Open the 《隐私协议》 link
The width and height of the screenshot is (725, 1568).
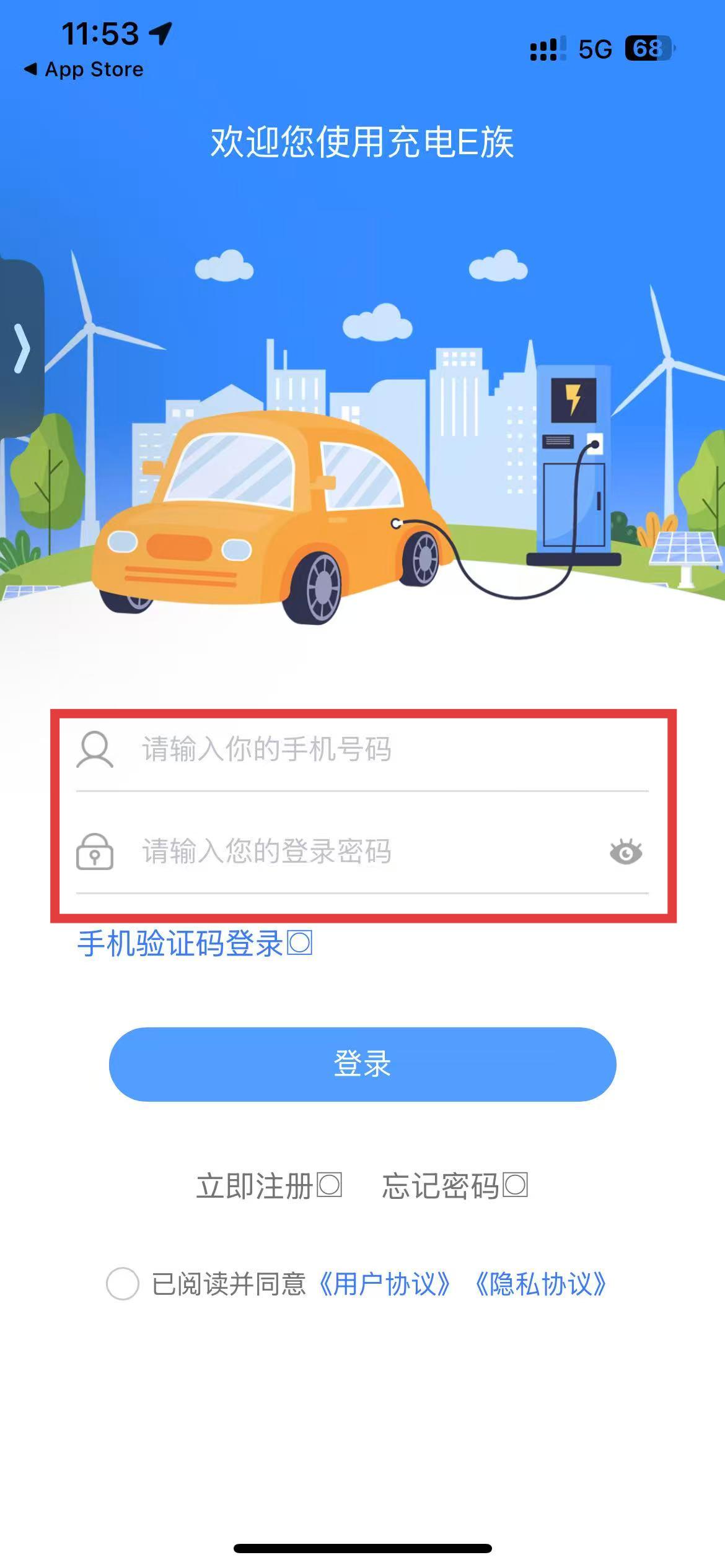pyautogui.click(x=540, y=1284)
